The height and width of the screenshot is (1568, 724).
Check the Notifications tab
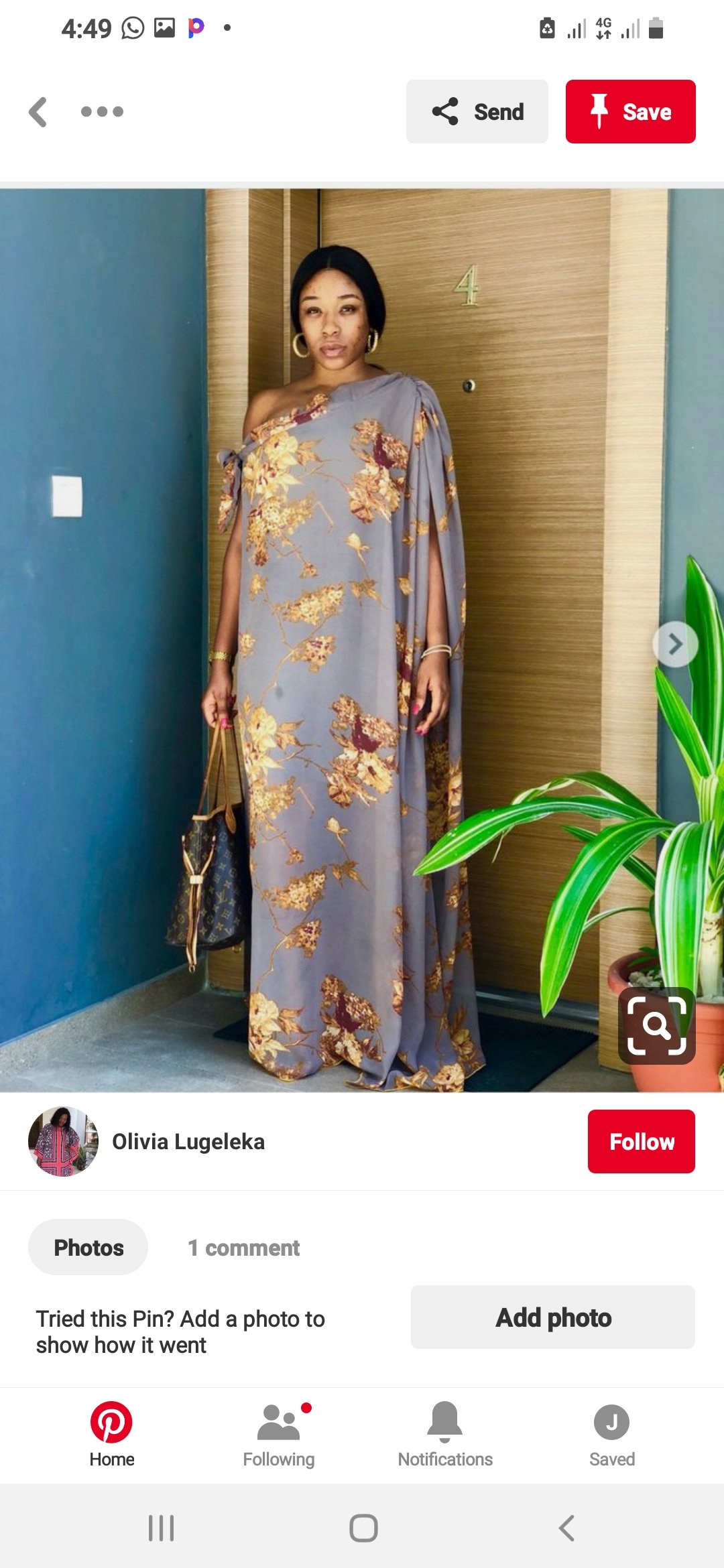pos(445,1434)
